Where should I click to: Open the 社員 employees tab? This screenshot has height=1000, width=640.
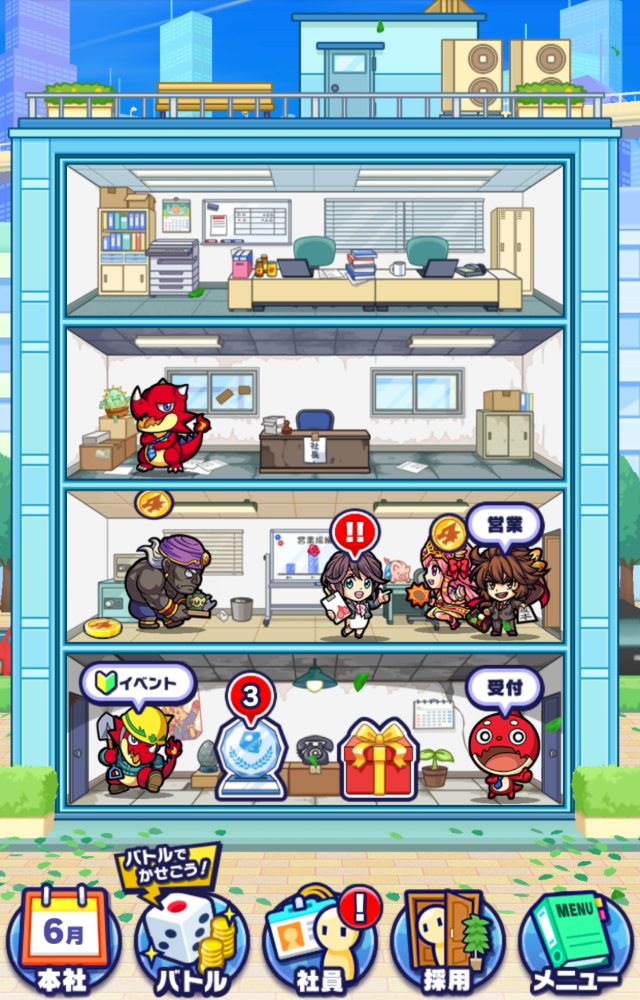(x=320, y=940)
